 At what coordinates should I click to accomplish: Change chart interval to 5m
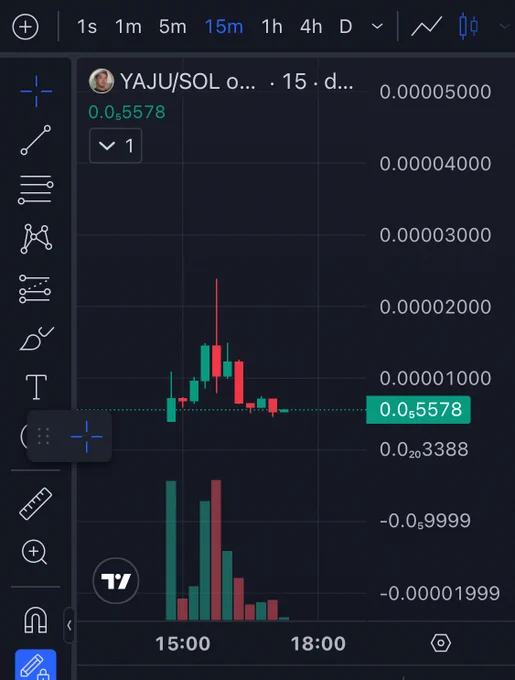pyautogui.click(x=172, y=27)
